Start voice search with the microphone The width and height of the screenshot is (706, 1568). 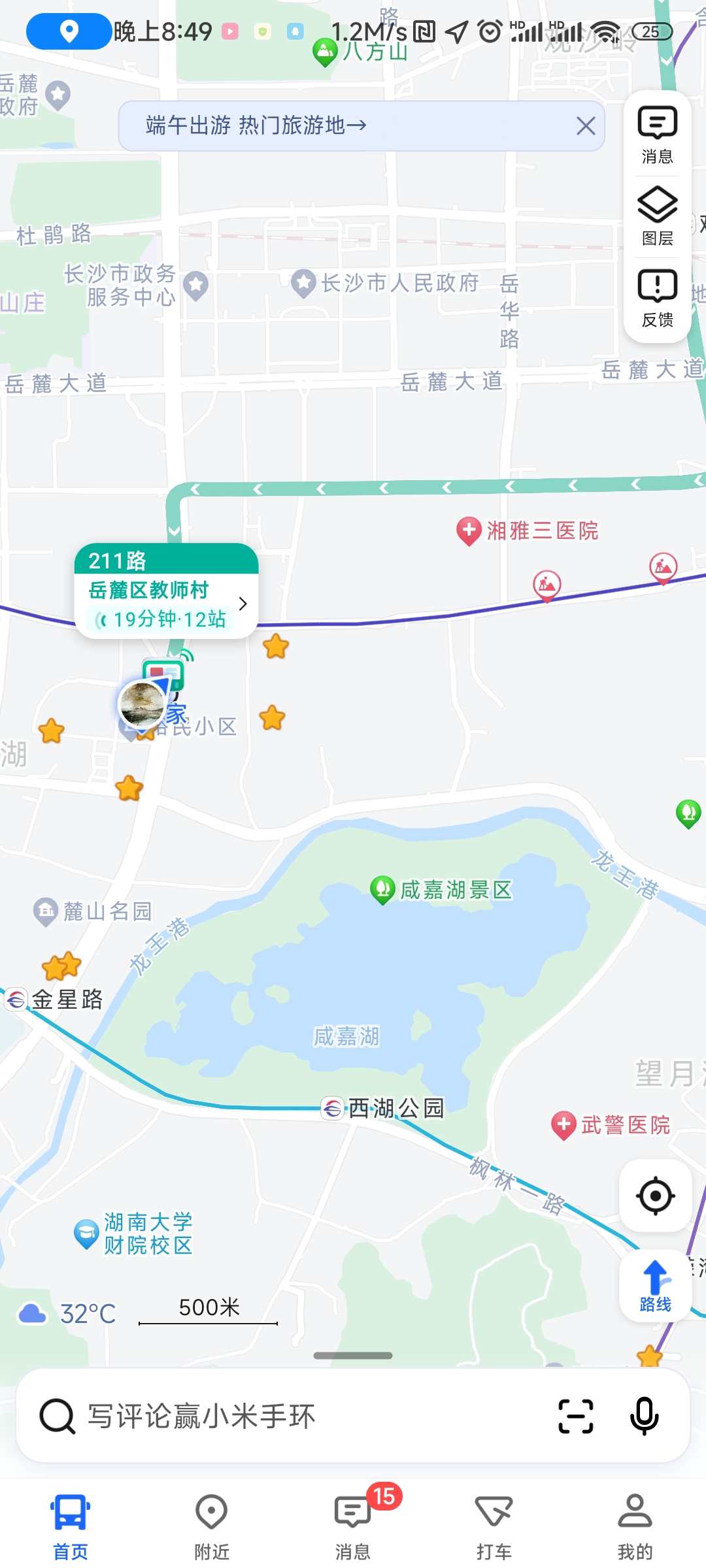click(644, 1416)
